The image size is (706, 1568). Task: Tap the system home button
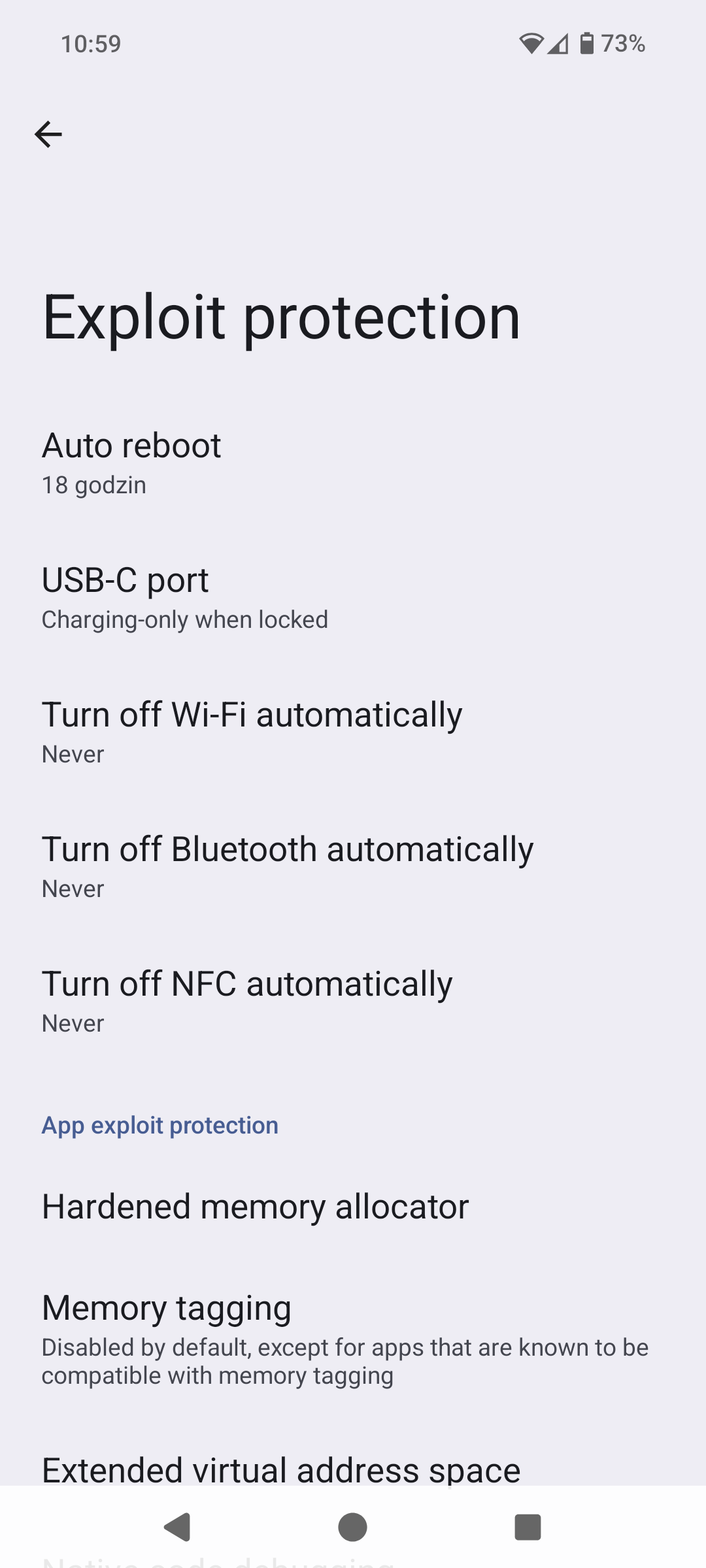coord(352,1527)
